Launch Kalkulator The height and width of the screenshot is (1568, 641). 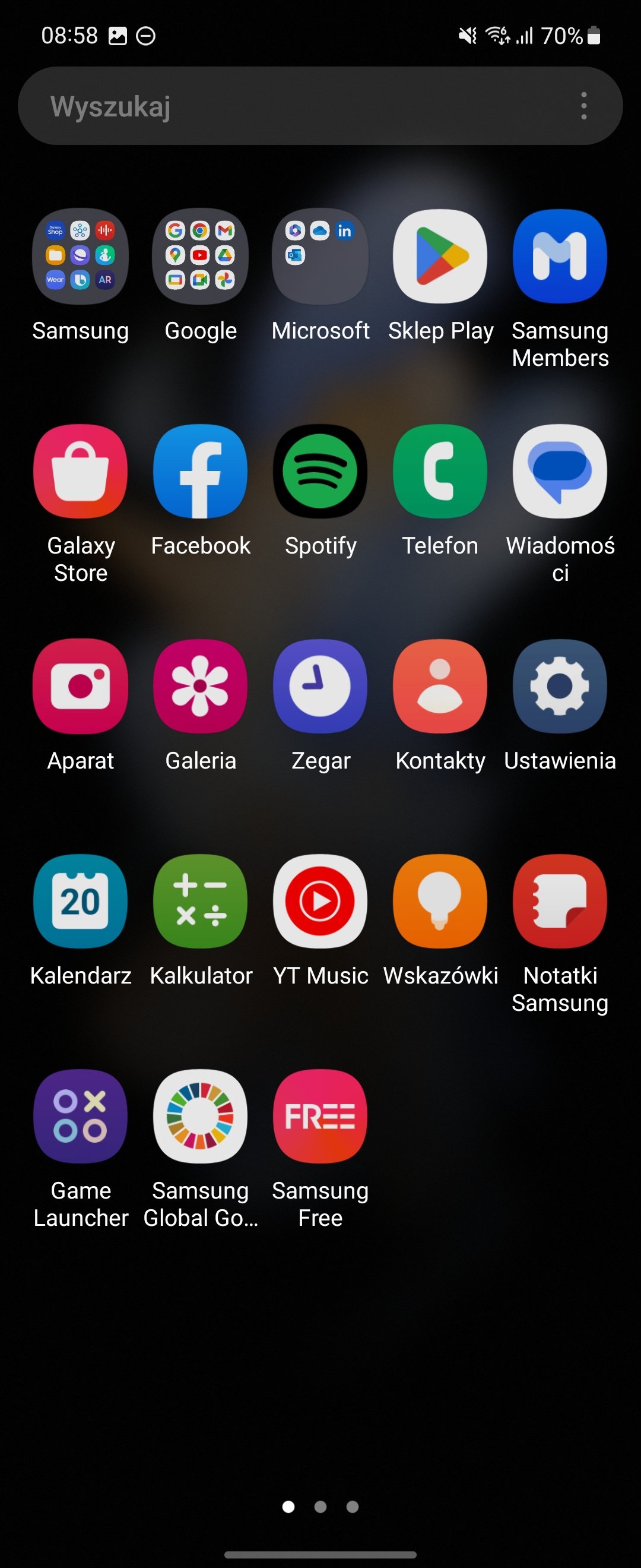coord(200,901)
